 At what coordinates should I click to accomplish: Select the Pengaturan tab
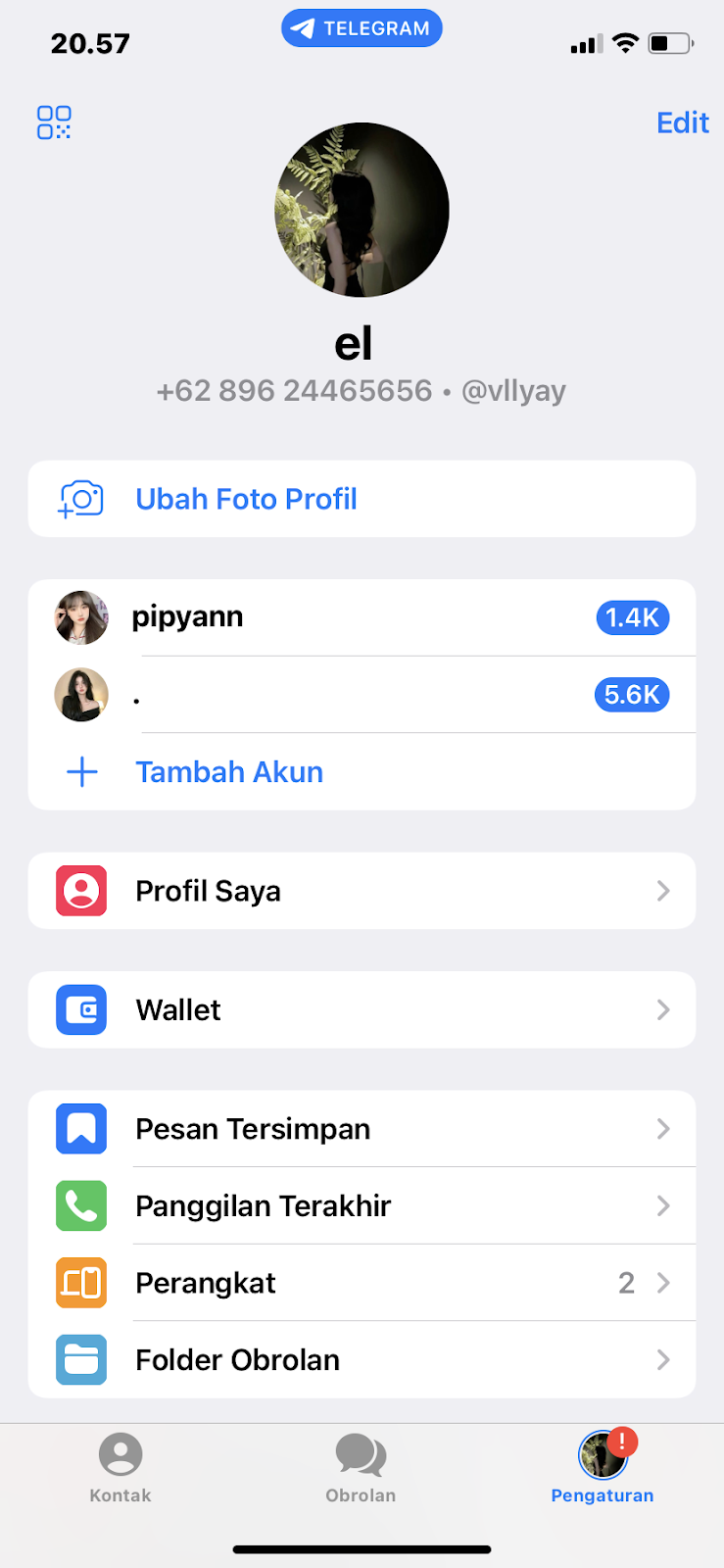(602, 1467)
